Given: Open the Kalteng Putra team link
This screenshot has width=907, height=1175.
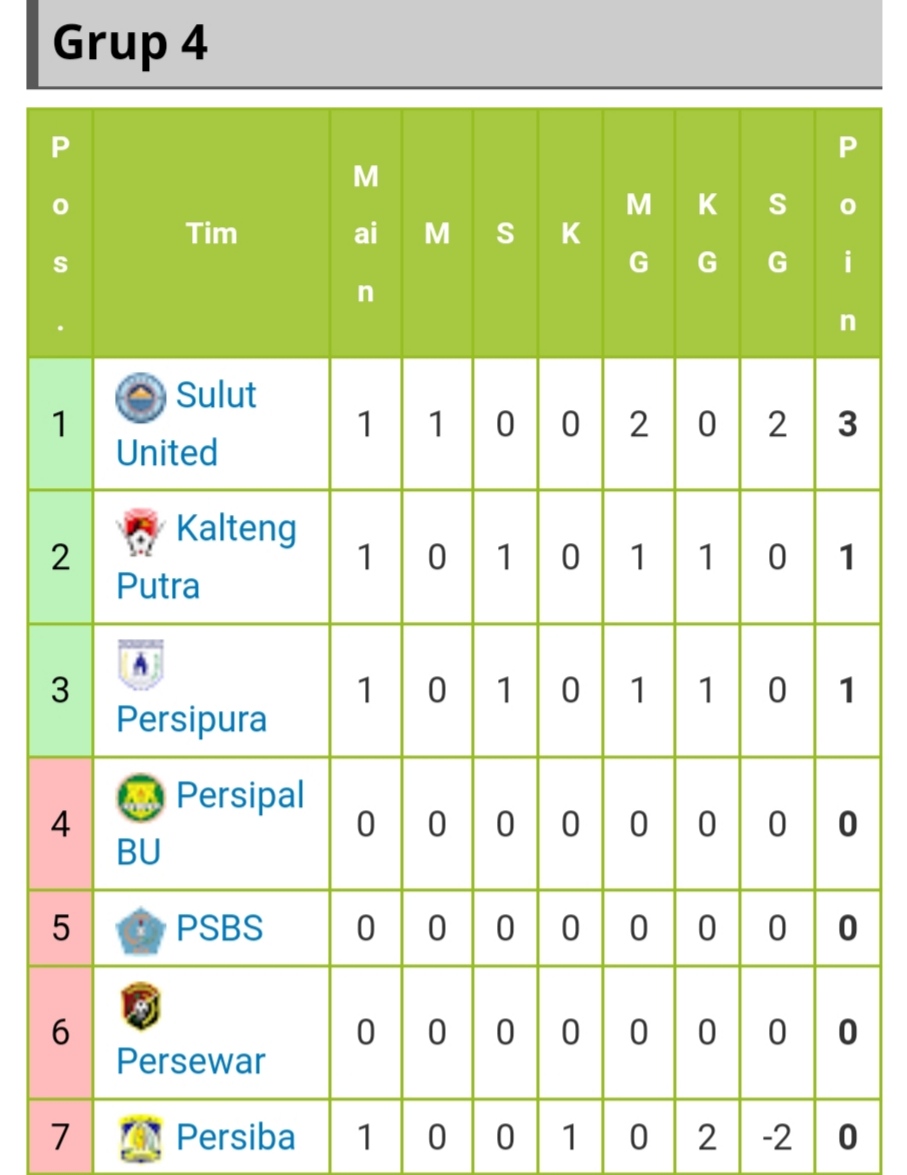Looking at the screenshot, I should (x=236, y=528).
